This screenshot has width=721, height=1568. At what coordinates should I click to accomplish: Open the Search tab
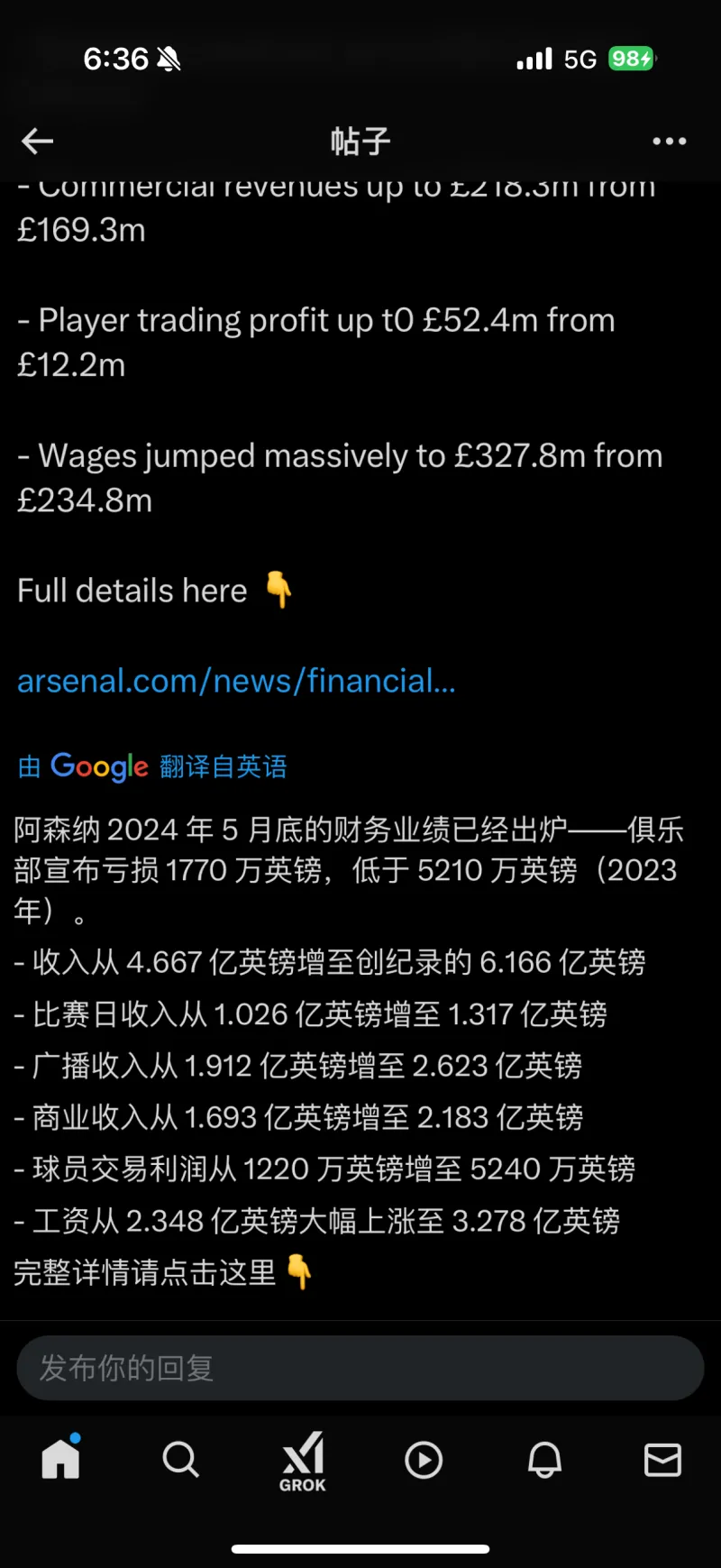click(181, 1459)
